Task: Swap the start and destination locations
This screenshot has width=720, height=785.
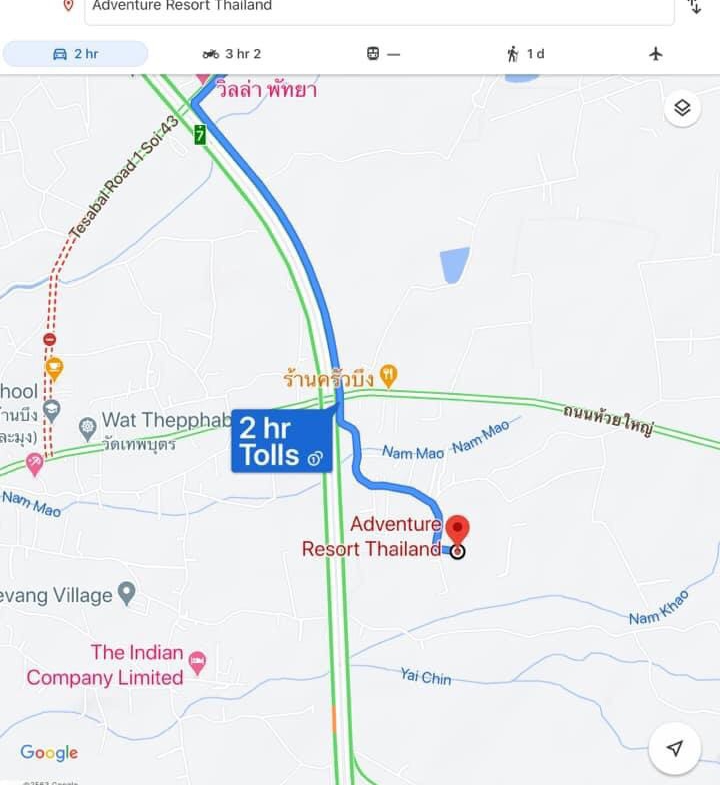Action: click(695, 7)
